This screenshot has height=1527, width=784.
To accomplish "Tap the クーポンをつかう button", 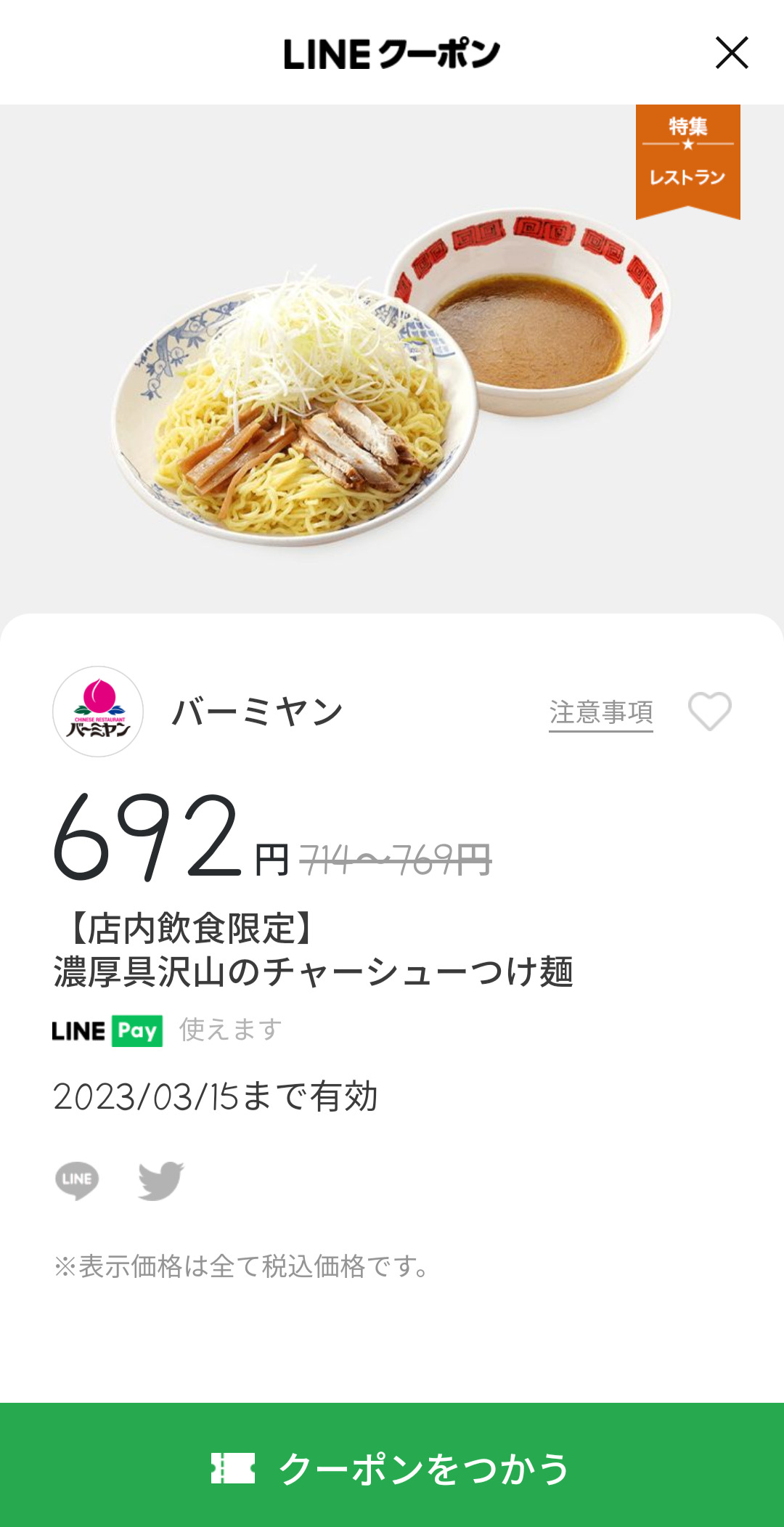I will point(392,1467).
